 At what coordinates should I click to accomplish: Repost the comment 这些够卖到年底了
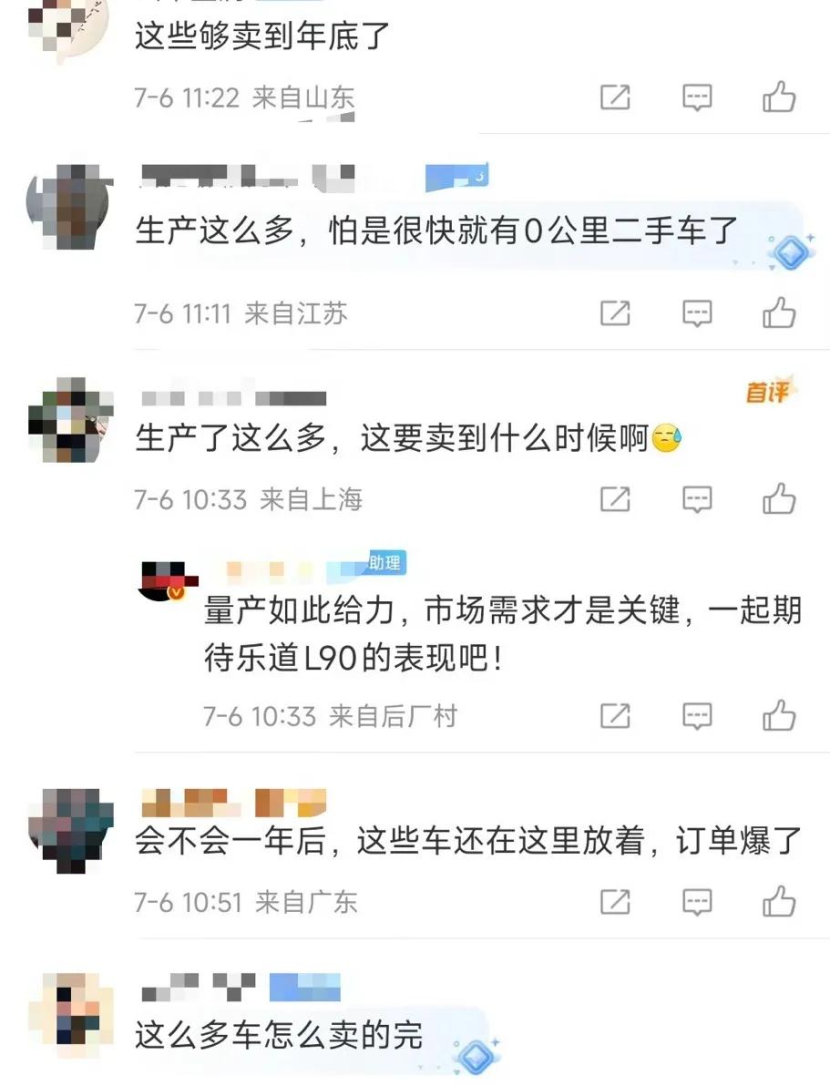pyautogui.click(x=615, y=97)
